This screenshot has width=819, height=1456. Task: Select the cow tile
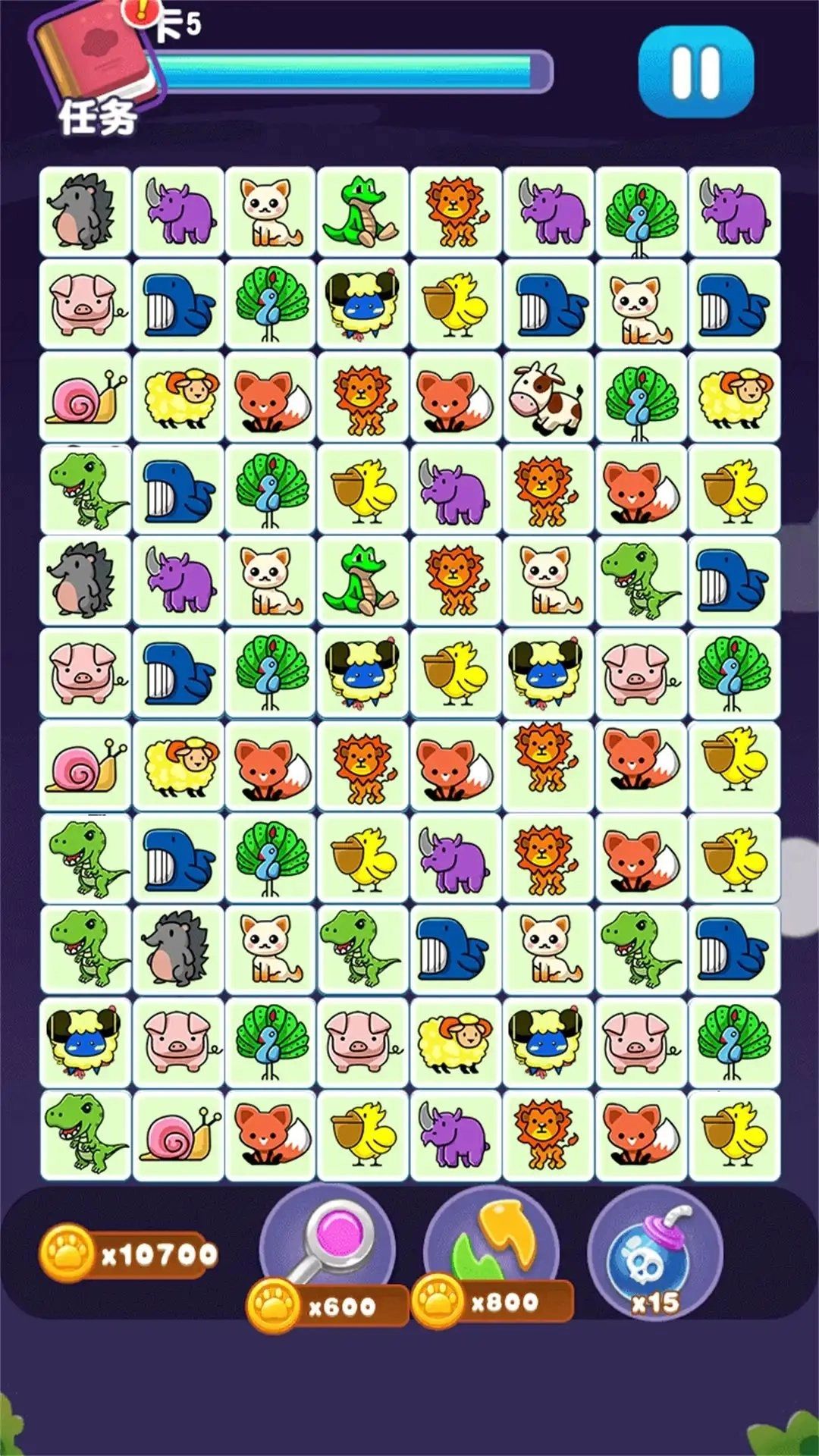(548, 397)
